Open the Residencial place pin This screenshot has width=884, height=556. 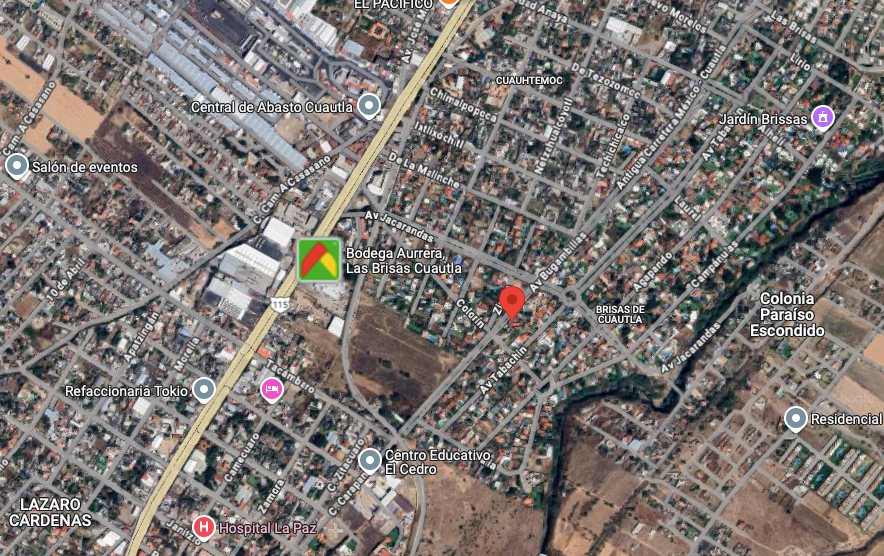pyautogui.click(x=795, y=419)
